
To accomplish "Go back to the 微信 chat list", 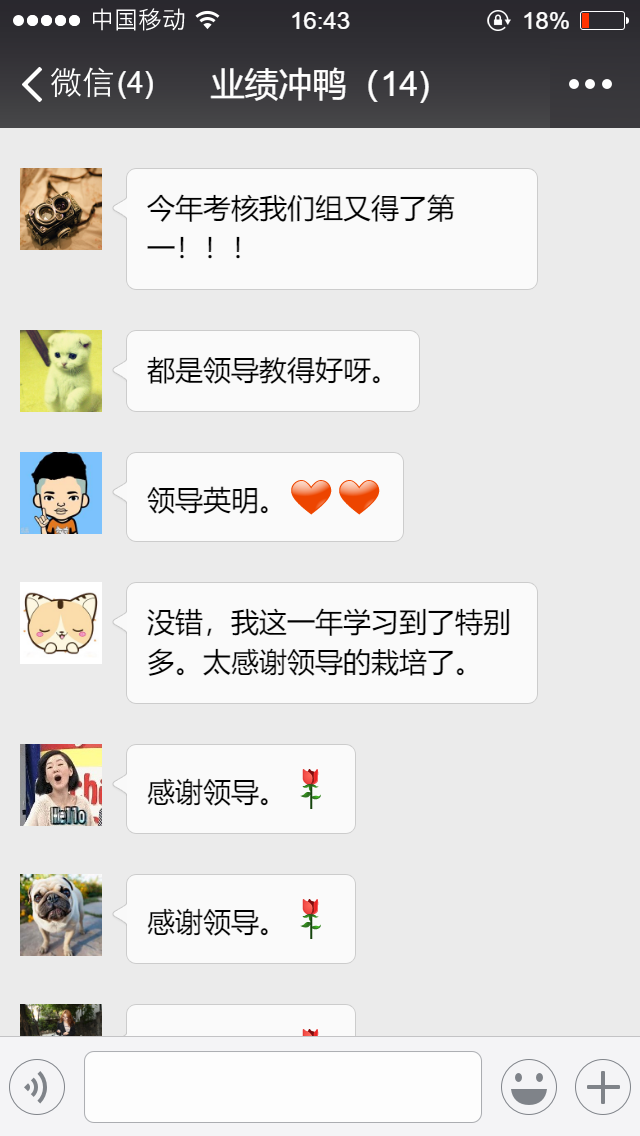I will pyautogui.click(x=86, y=85).
